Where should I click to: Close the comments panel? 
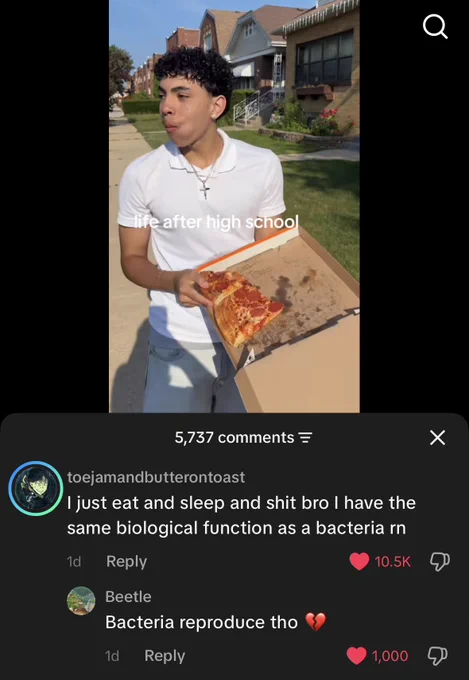point(437,438)
